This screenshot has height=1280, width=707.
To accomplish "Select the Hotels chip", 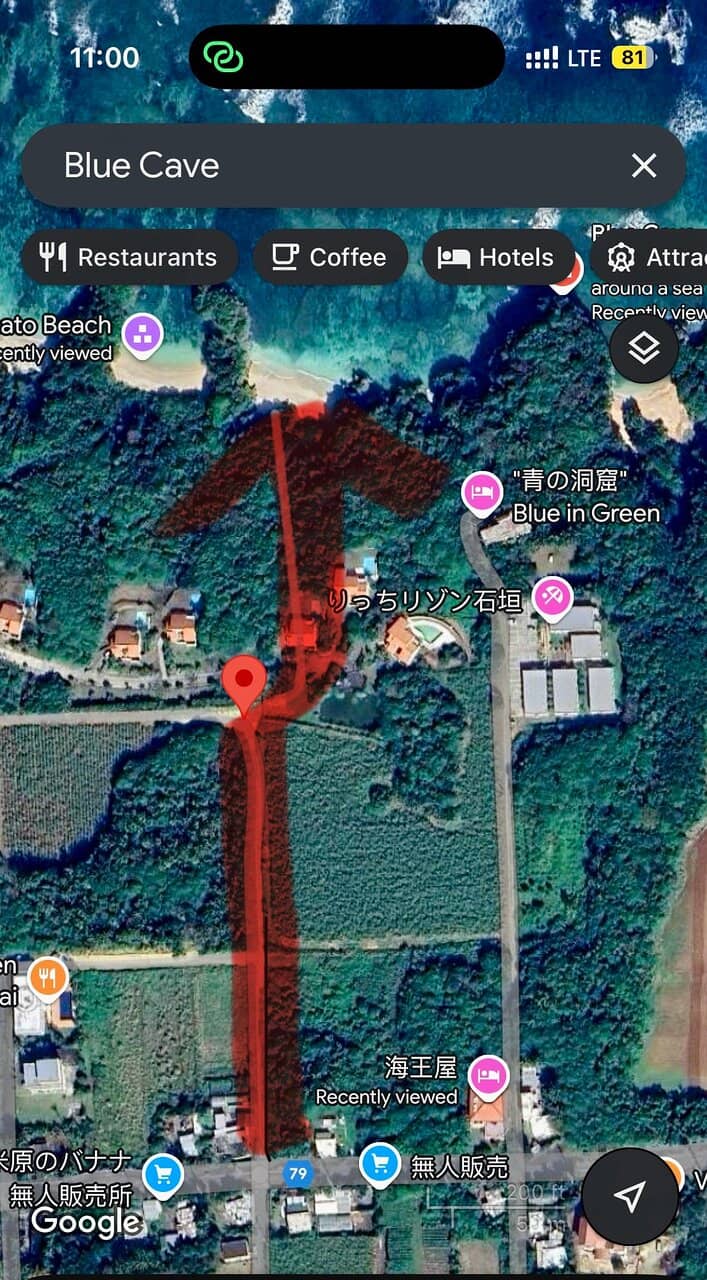I will point(498,258).
